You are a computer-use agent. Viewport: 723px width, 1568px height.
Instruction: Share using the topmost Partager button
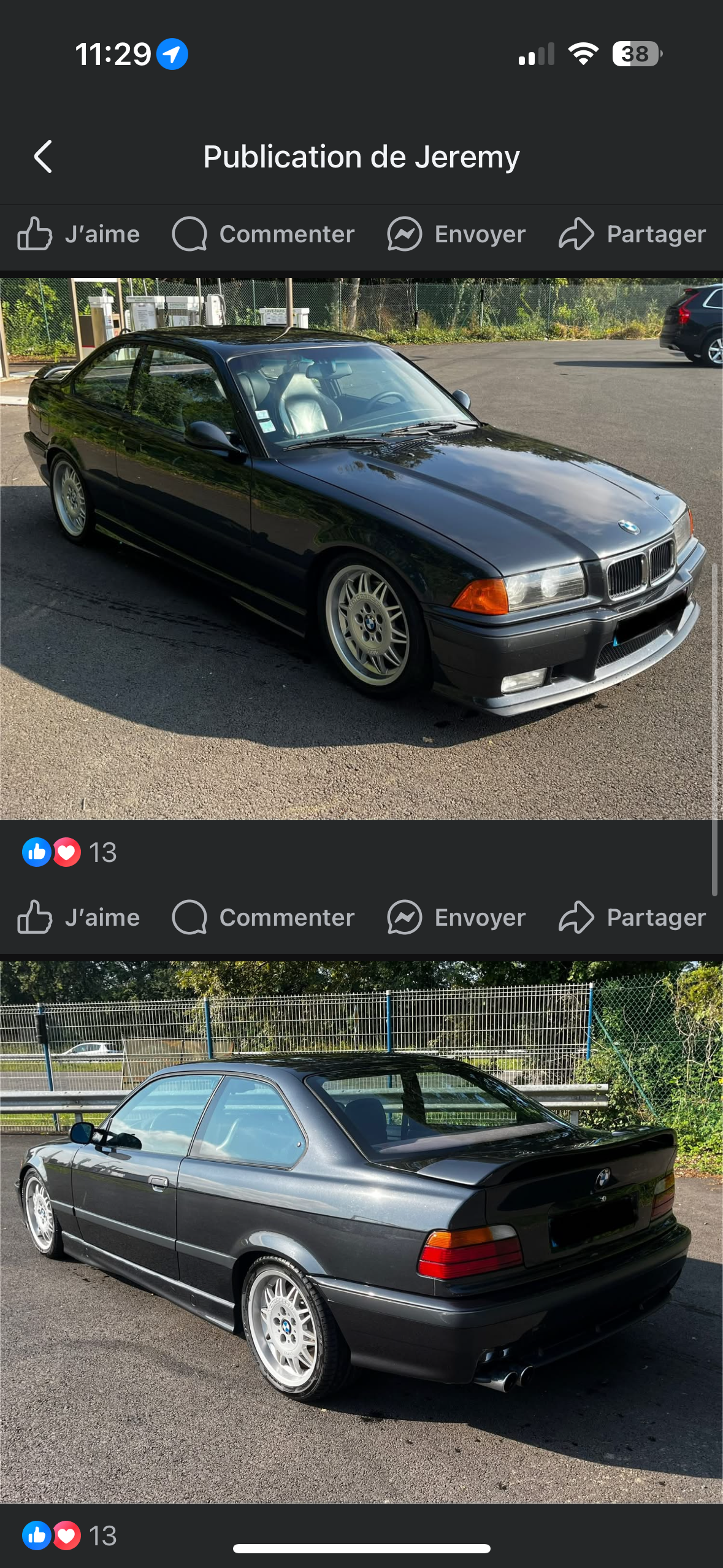coord(632,234)
